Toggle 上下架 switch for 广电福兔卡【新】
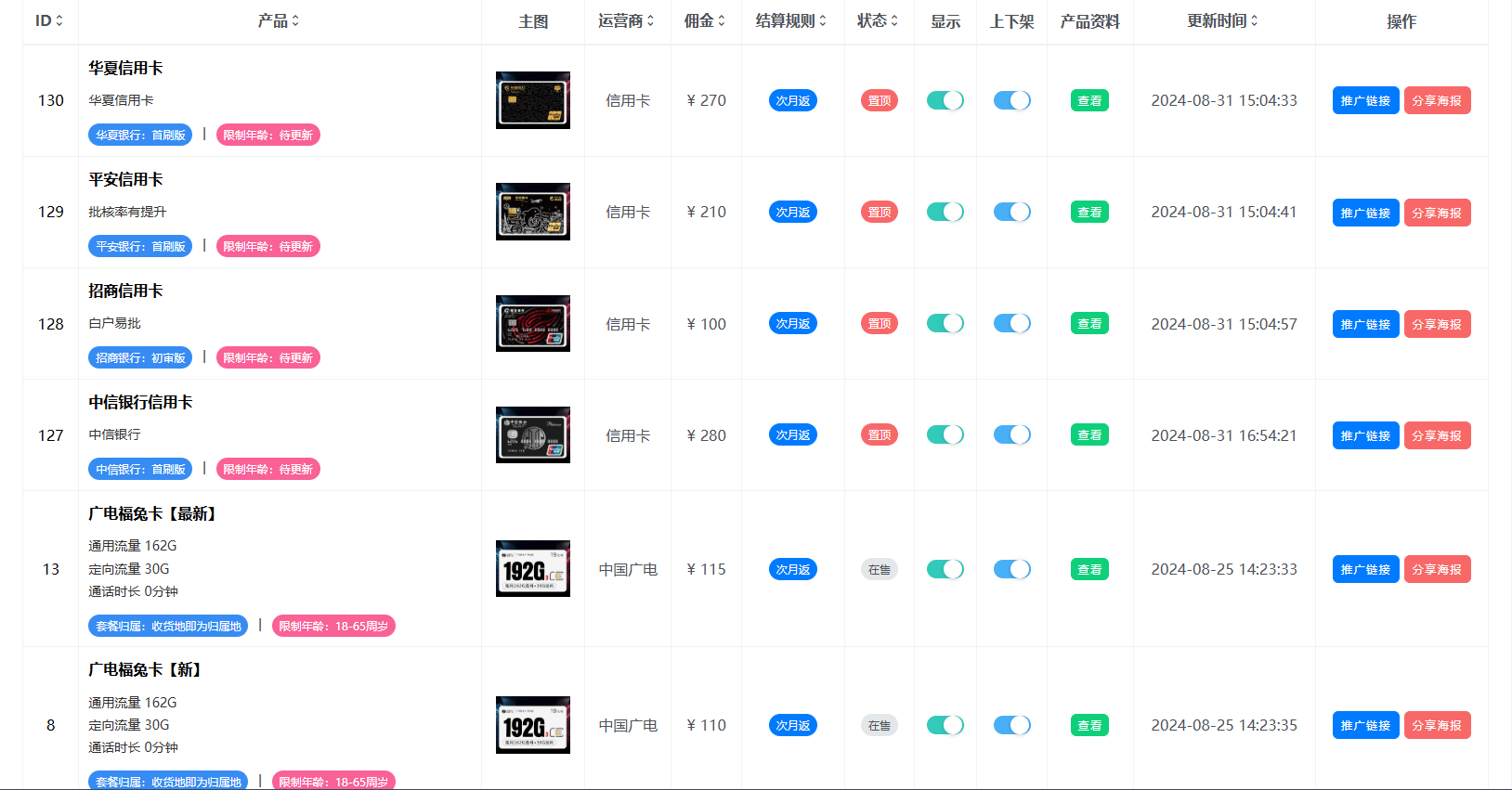The height and width of the screenshot is (790, 1512). (1011, 725)
